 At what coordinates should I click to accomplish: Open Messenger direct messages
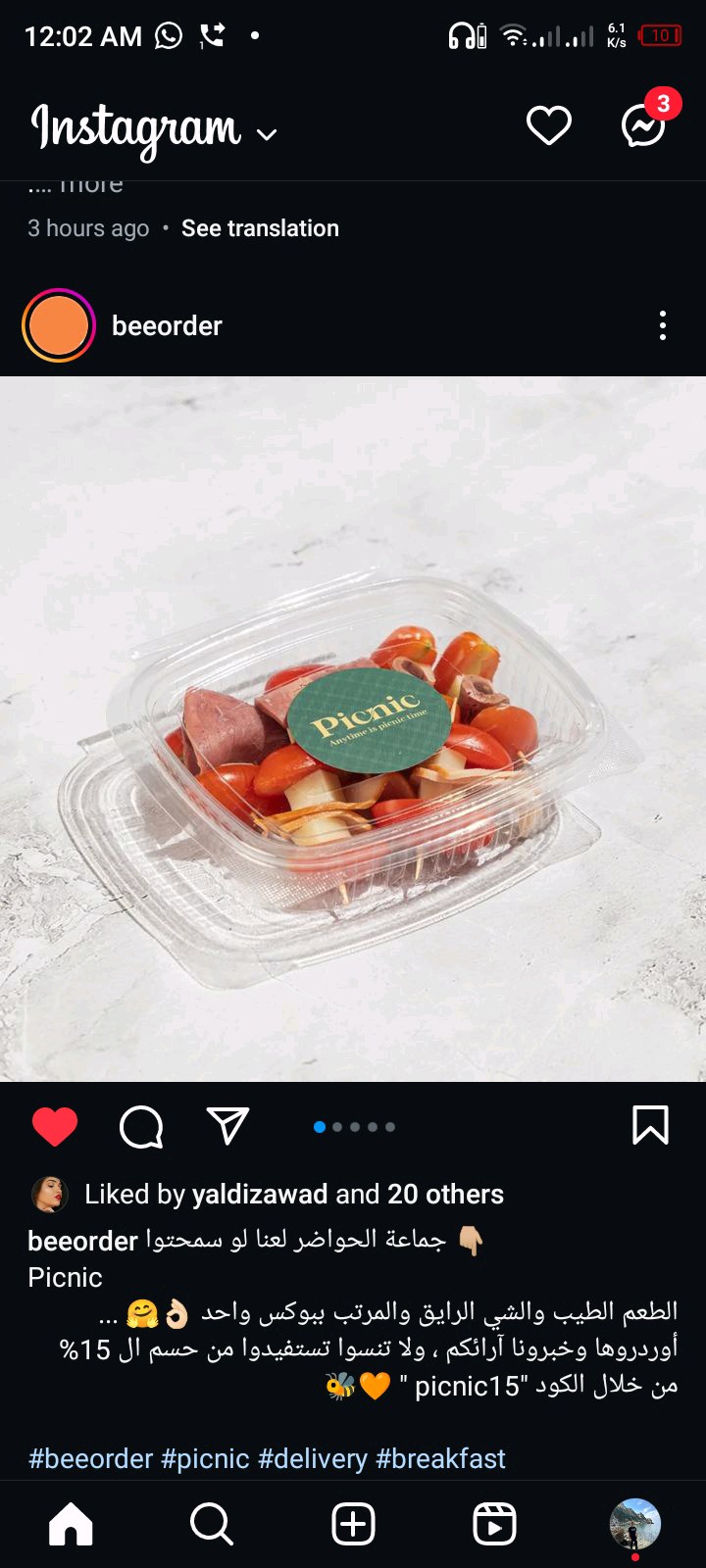[x=643, y=126]
